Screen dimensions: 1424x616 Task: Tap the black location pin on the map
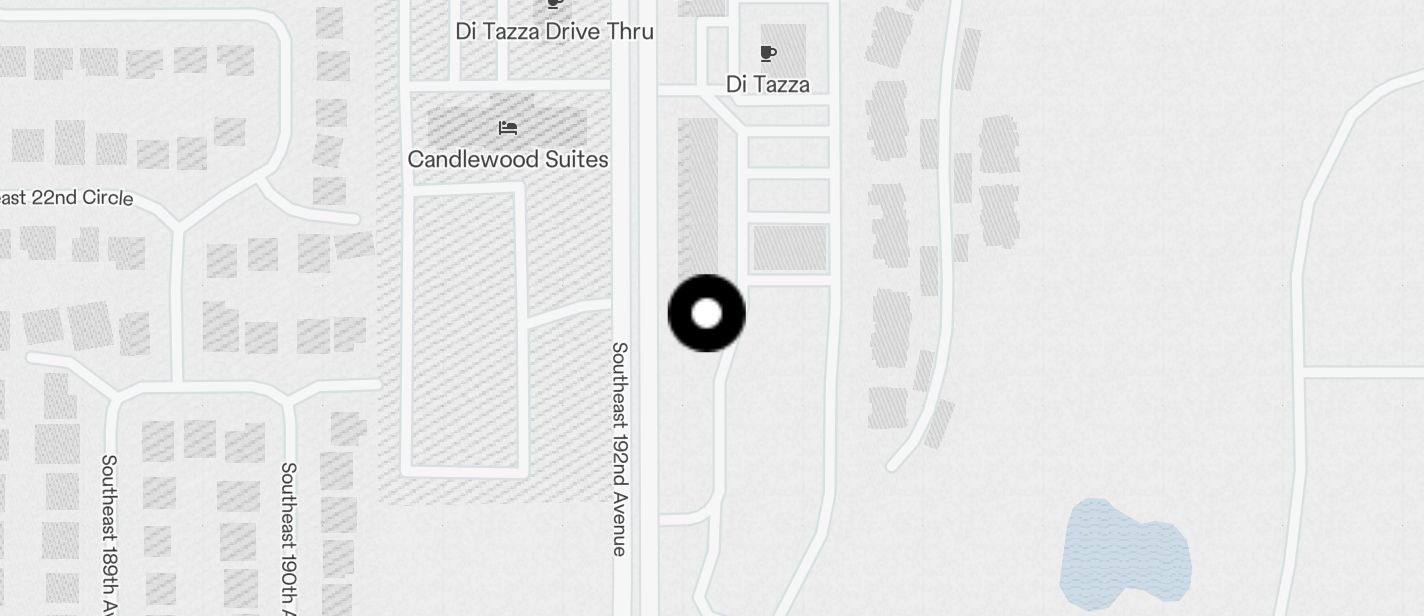[707, 313]
